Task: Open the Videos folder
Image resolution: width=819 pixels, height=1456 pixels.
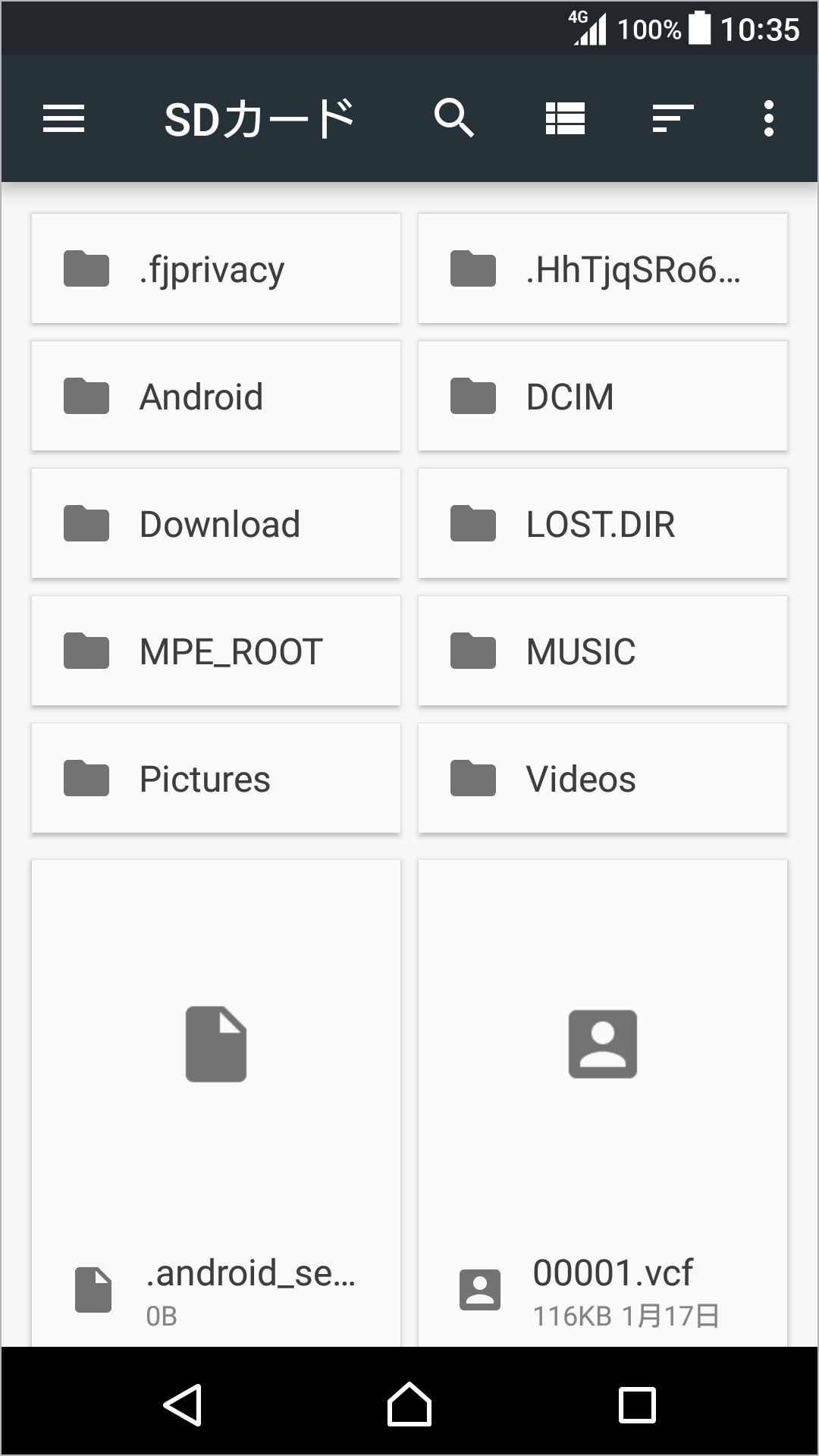Action: point(603,779)
